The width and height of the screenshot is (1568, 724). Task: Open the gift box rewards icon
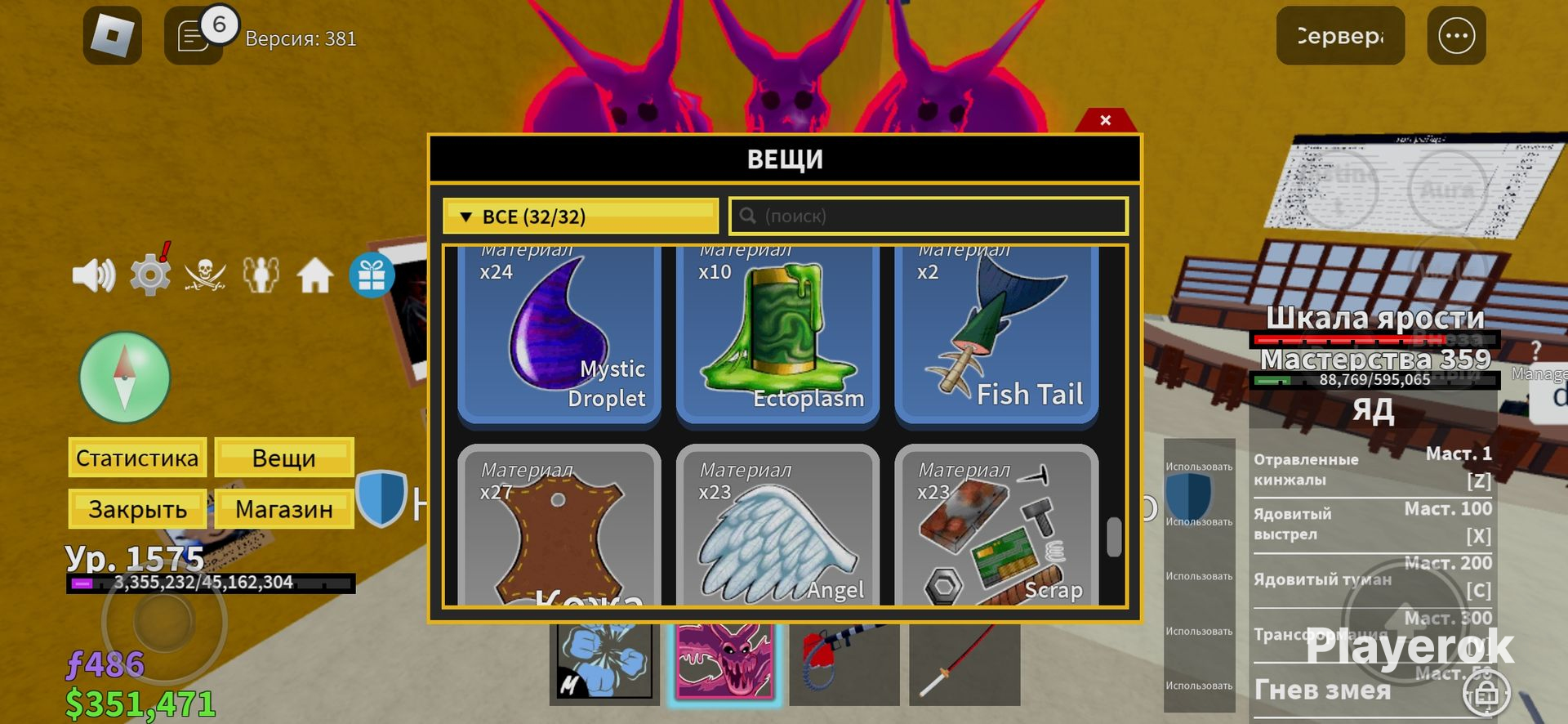pos(372,275)
